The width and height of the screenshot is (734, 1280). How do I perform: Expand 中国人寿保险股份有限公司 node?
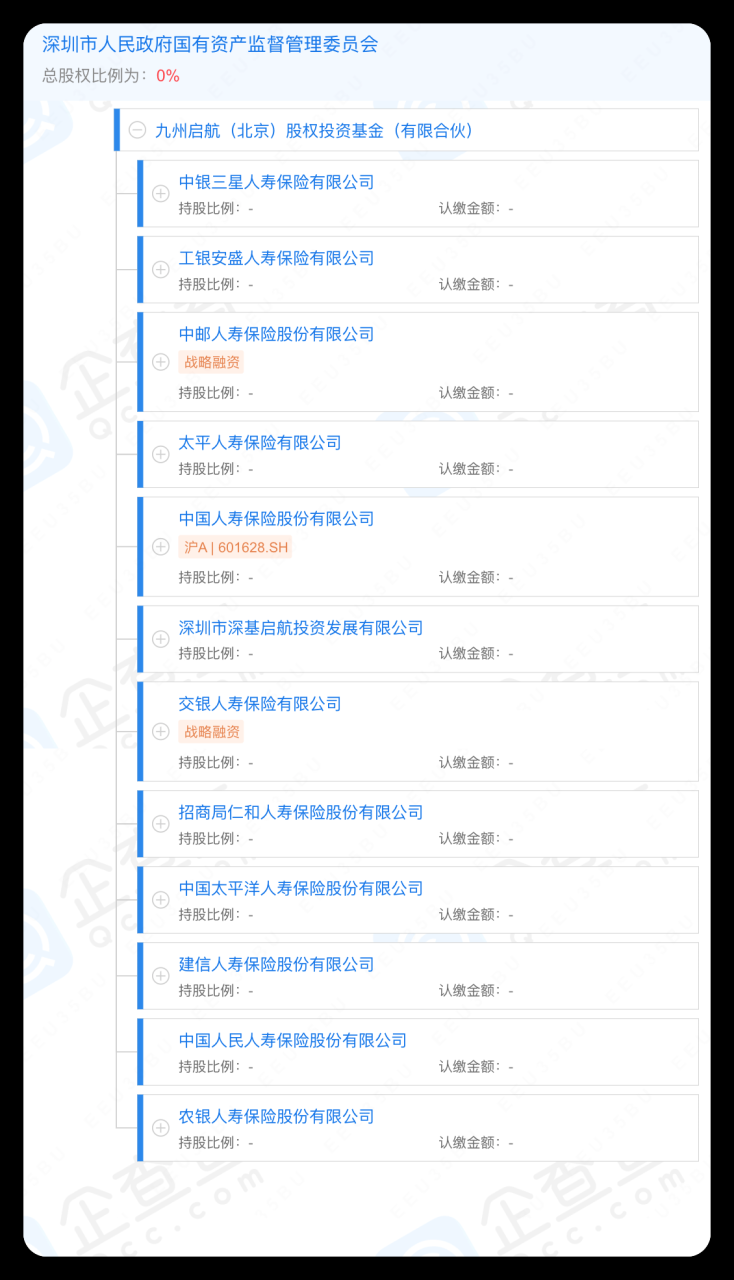point(160,546)
